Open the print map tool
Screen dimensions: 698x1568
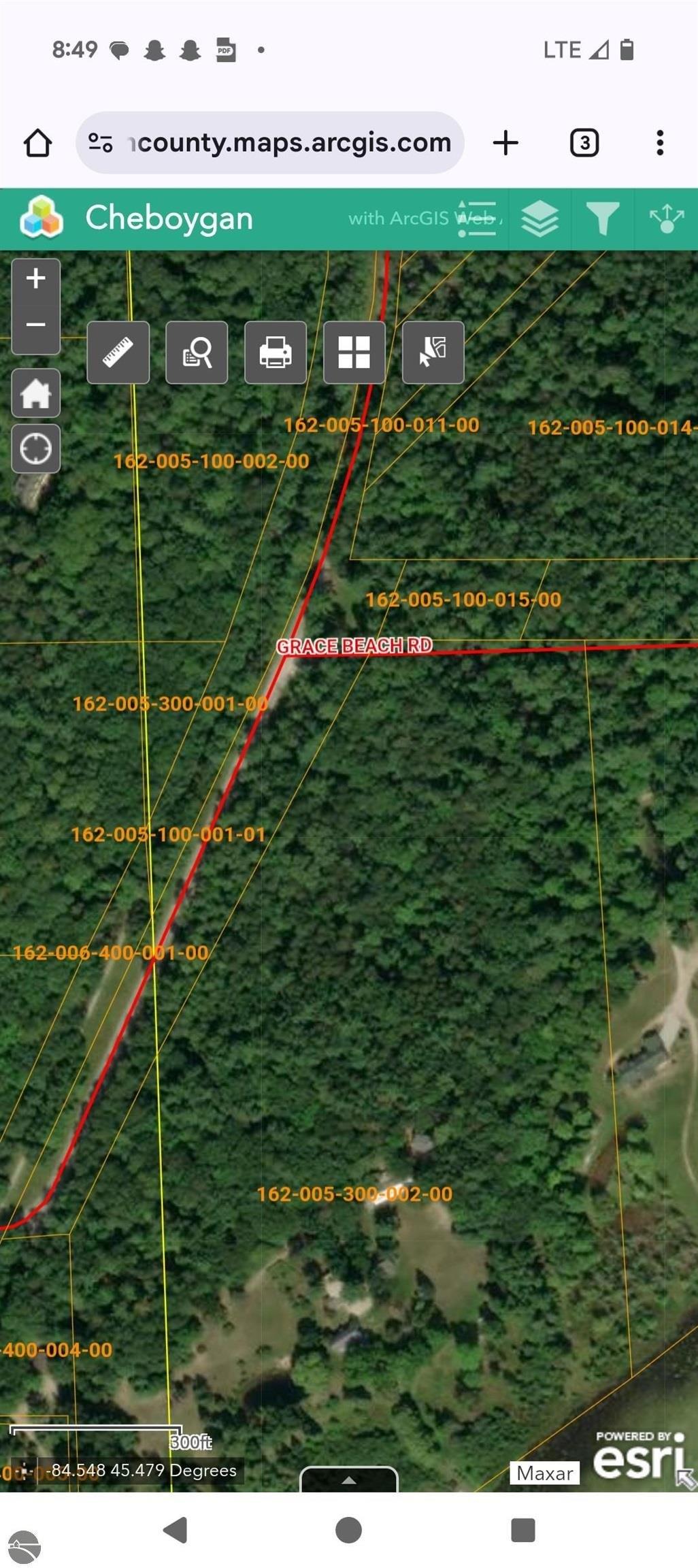point(276,353)
